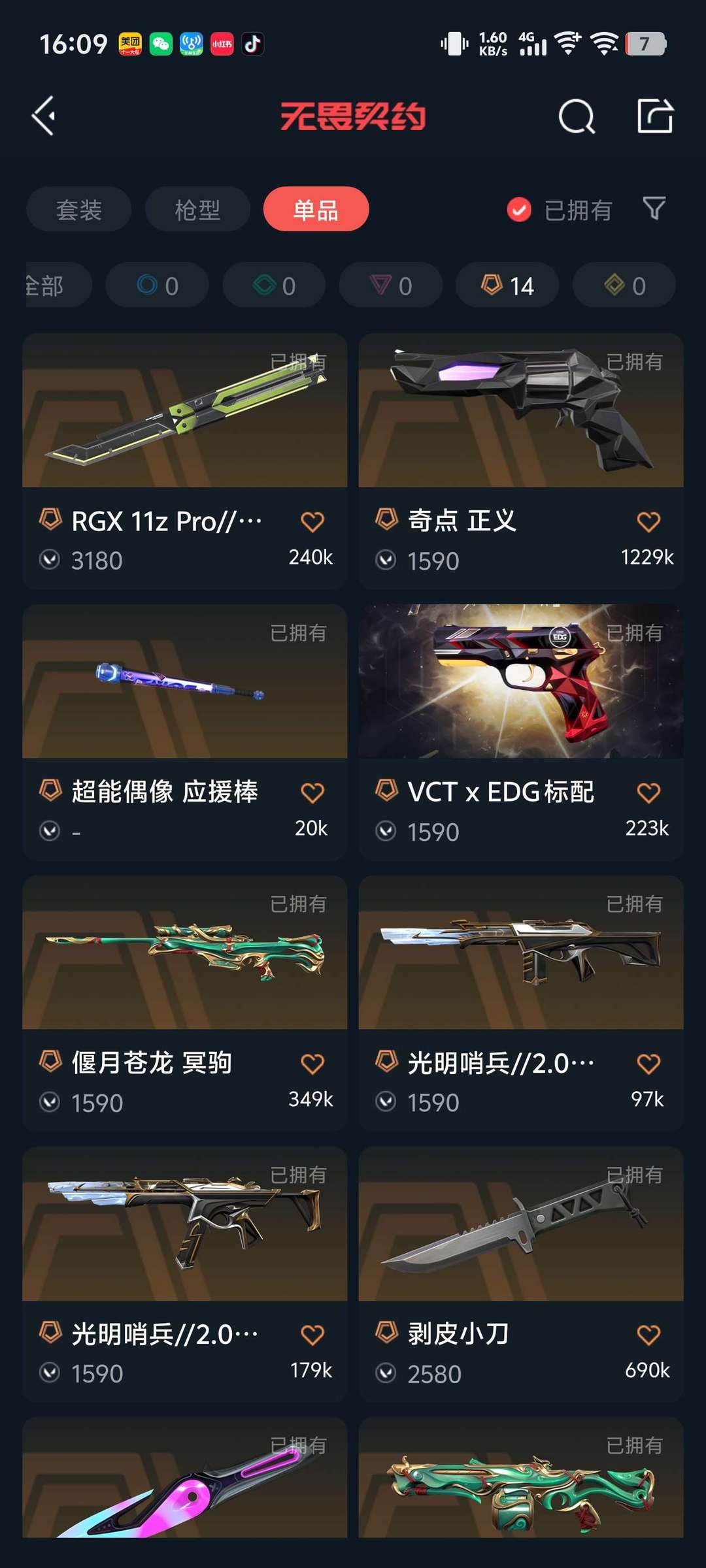Open the filter funnel icon
The height and width of the screenshot is (1568, 706).
654,208
